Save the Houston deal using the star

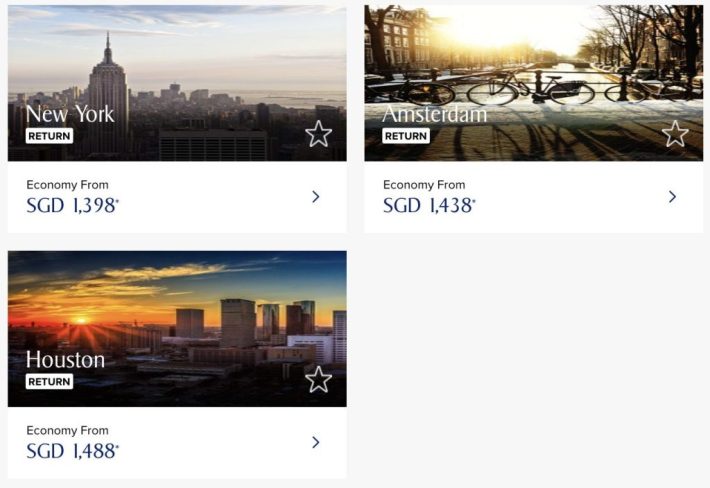pyautogui.click(x=318, y=379)
